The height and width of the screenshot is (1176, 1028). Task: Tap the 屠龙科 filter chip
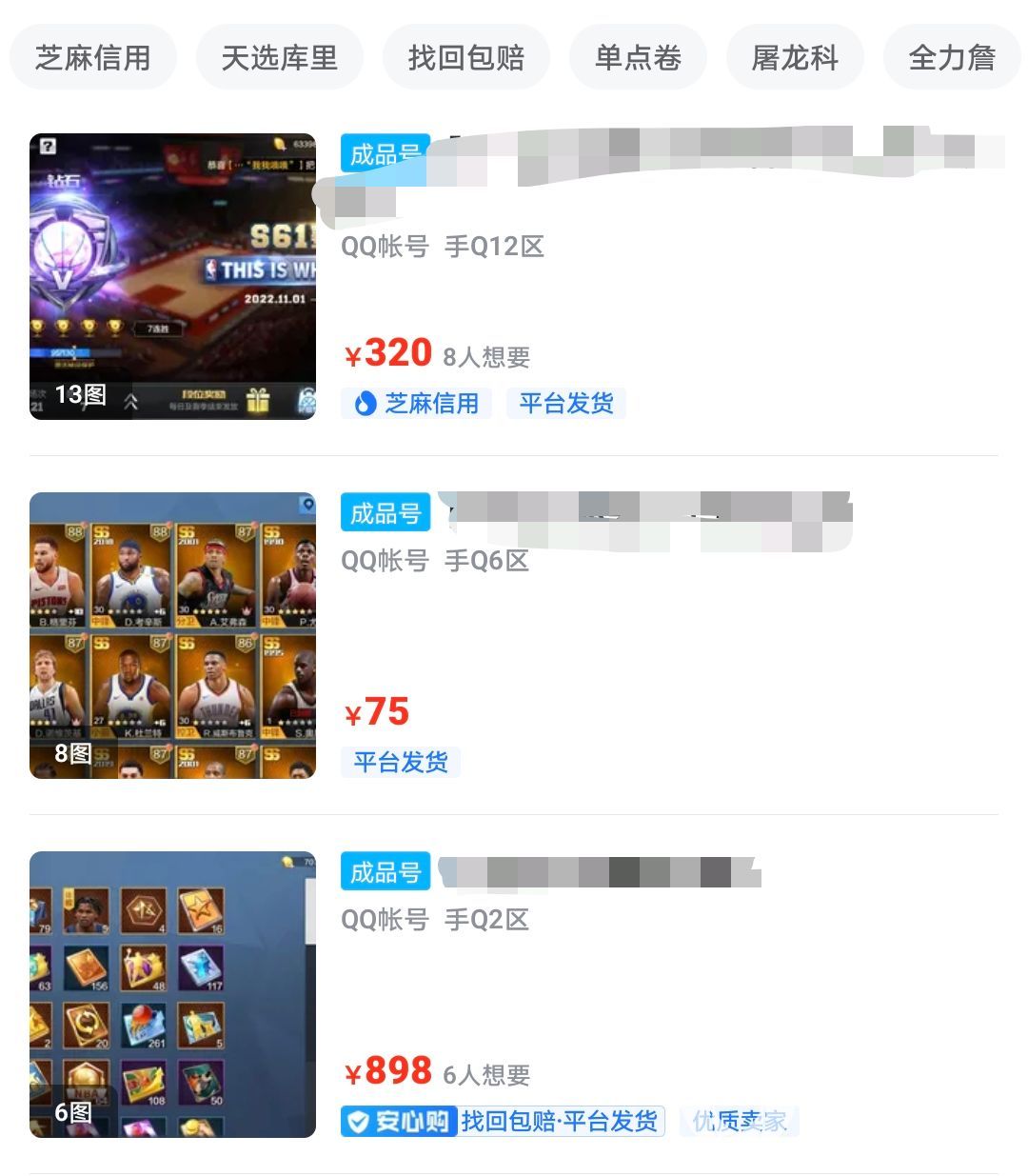(x=795, y=58)
